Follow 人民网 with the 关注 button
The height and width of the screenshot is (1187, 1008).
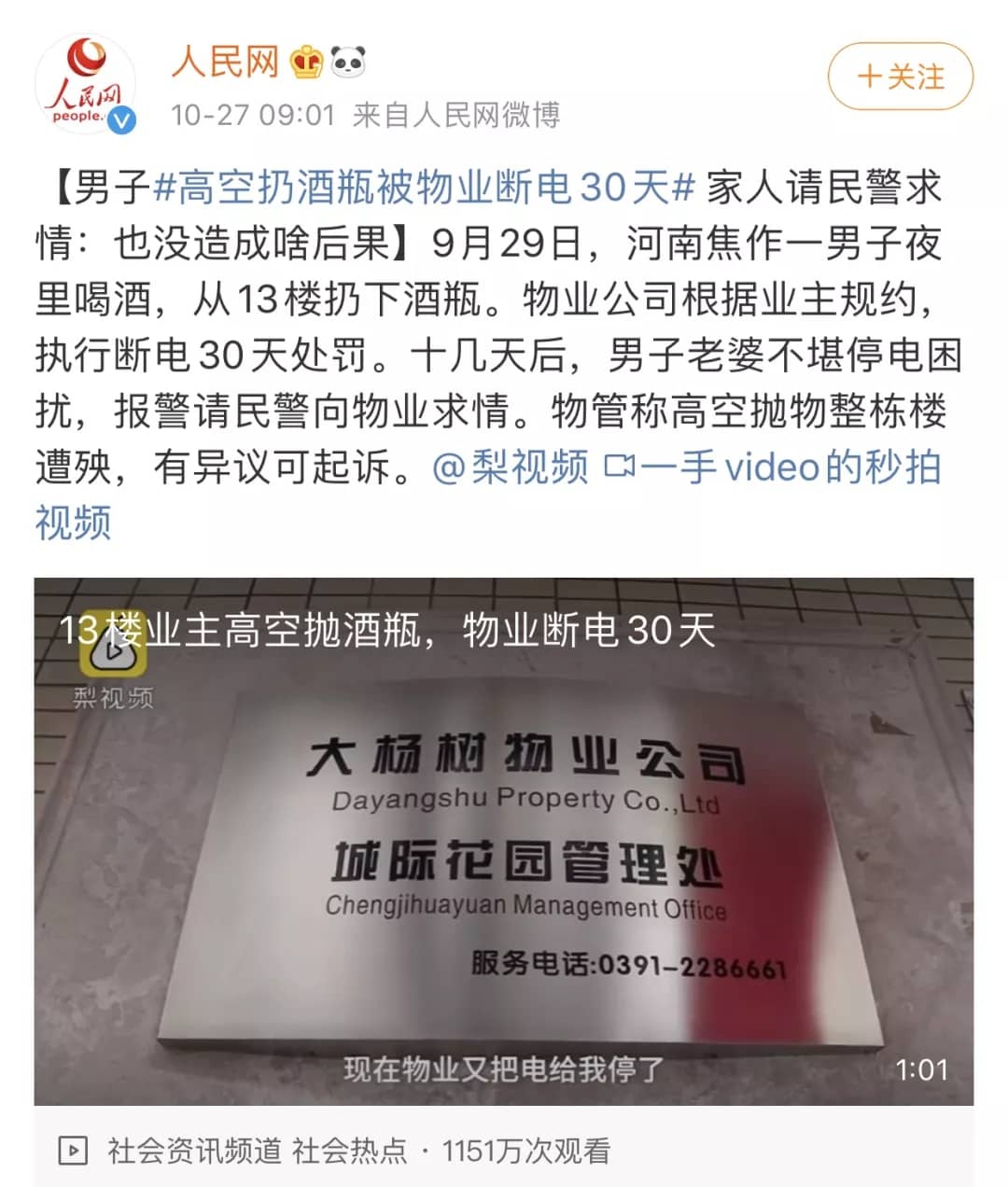pyautogui.click(x=900, y=77)
